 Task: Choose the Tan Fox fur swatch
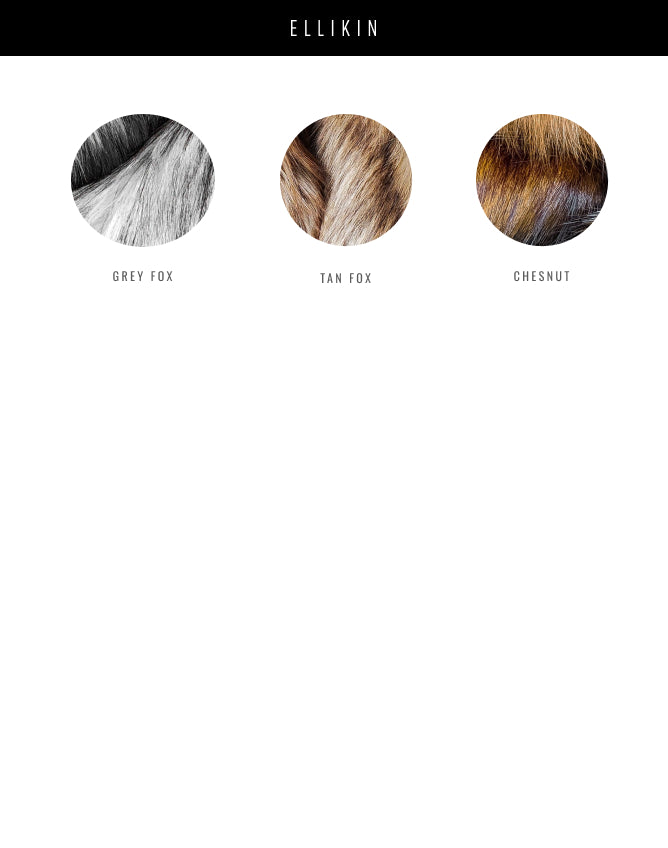click(x=346, y=180)
